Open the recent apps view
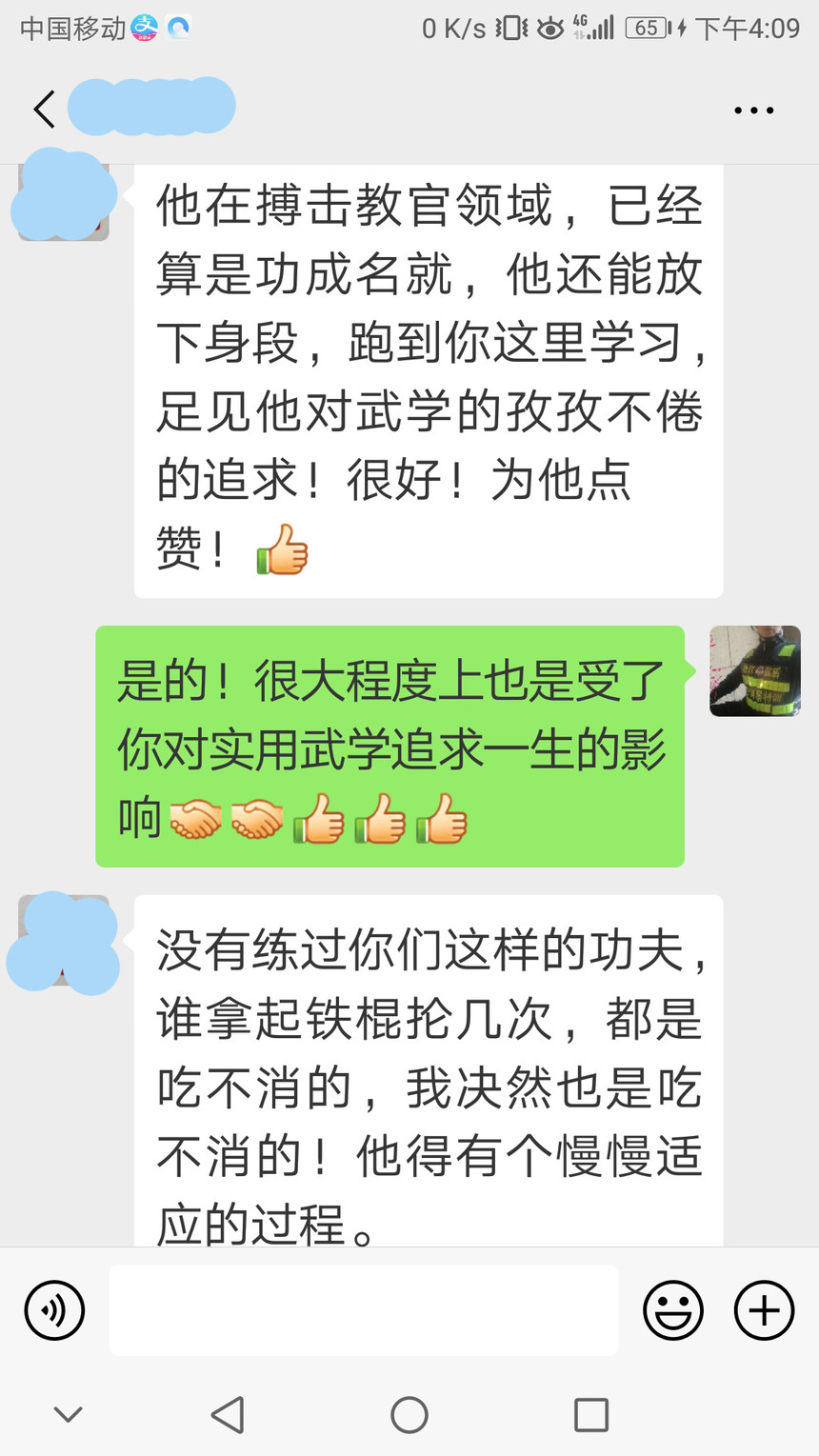This screenshot has height=1456, width=819. (x=590, y=1415)
